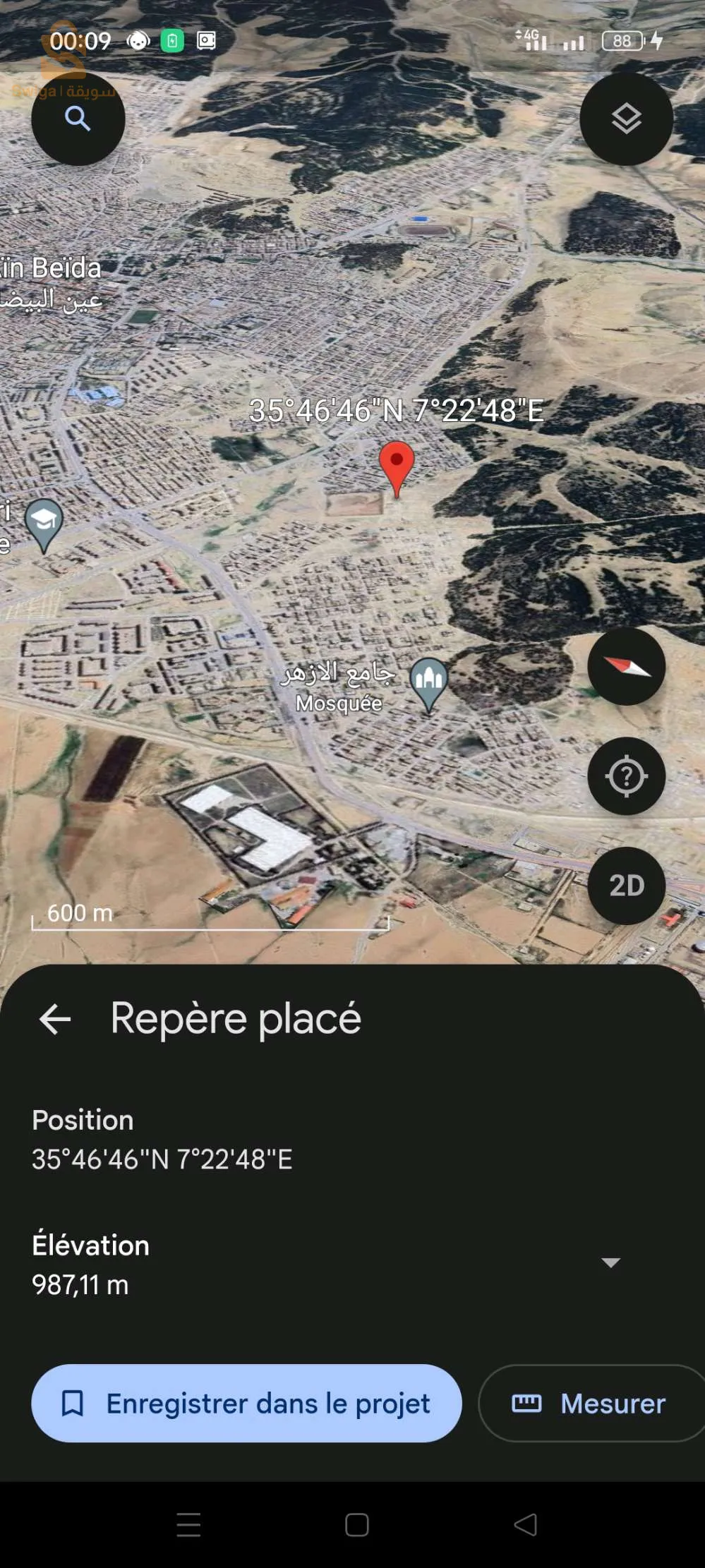Click the My Location crosshair icon

coord(626,776)
